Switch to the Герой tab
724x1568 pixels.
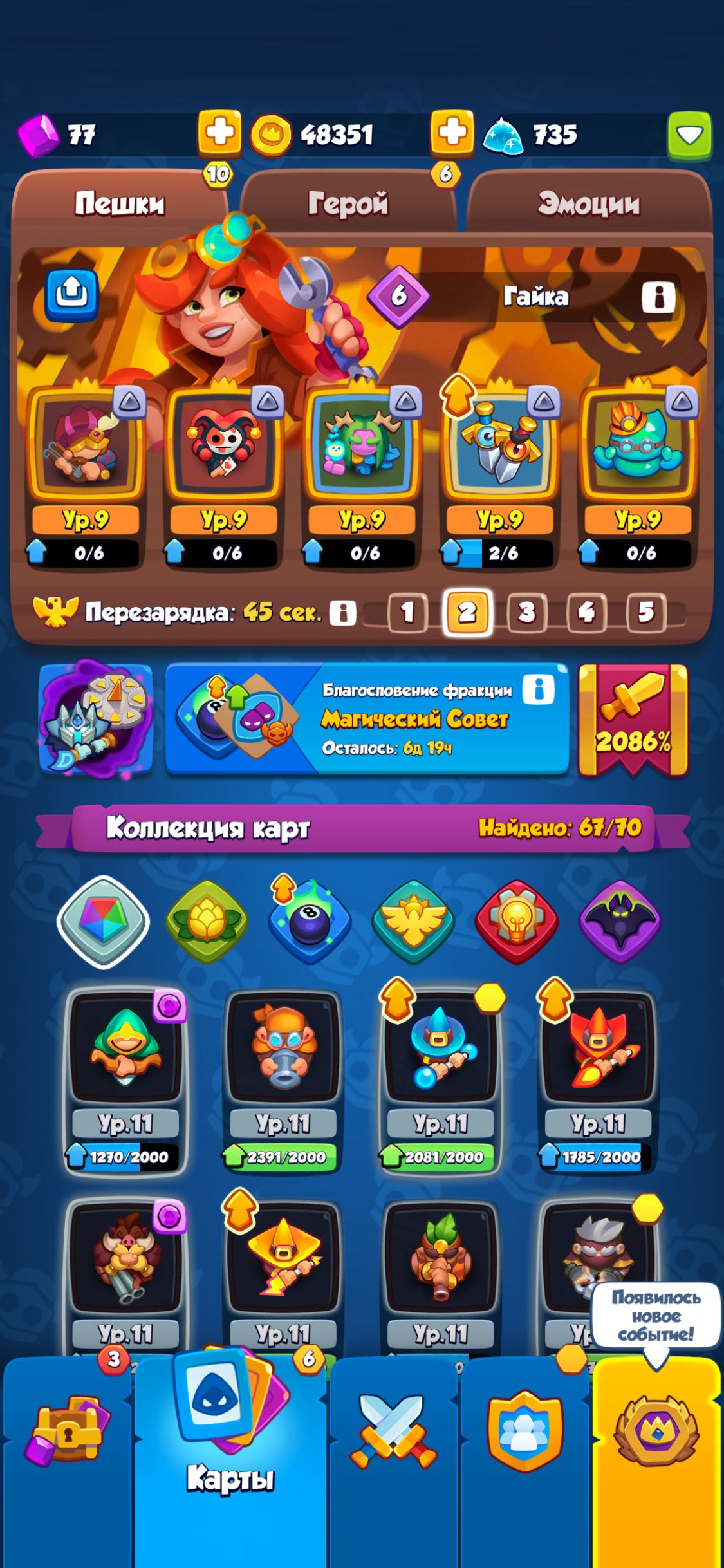[x=348, y=203]
